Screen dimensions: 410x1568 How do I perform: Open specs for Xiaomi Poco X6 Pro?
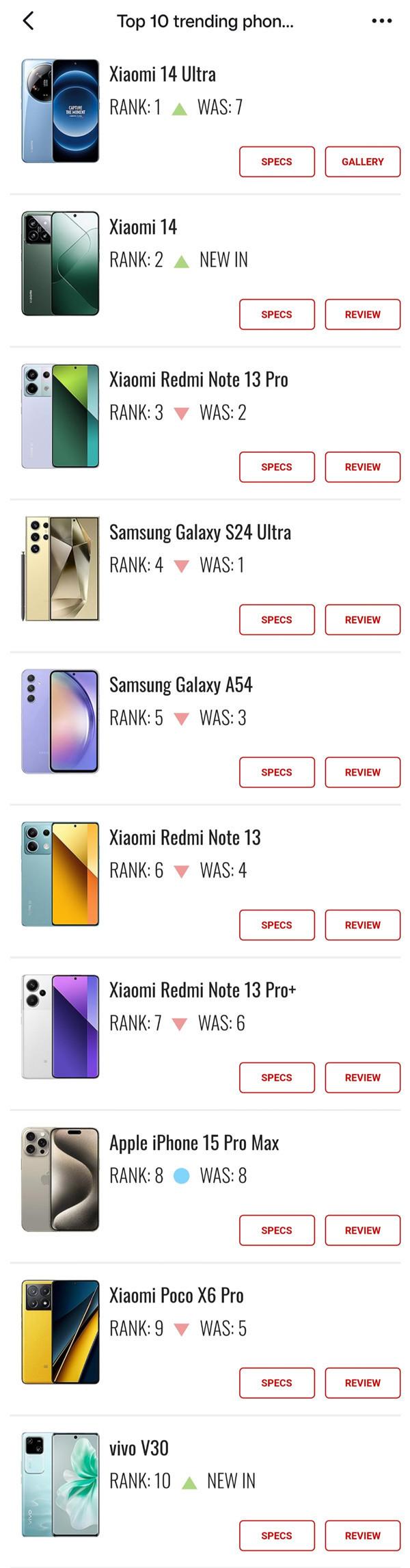click(277, 1382)
